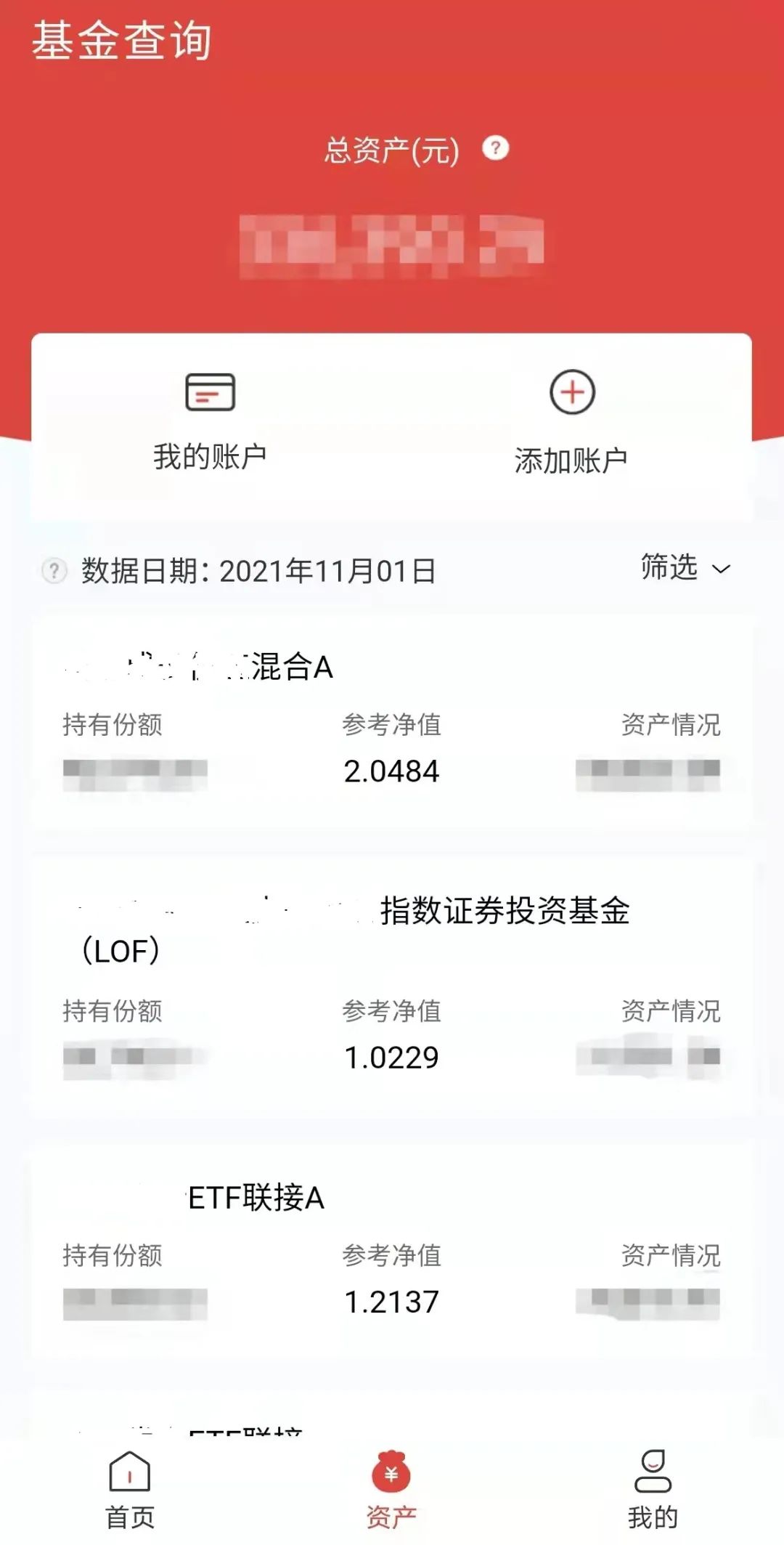Expand the 筛选 filter dropdown

(x=685, y=567)
